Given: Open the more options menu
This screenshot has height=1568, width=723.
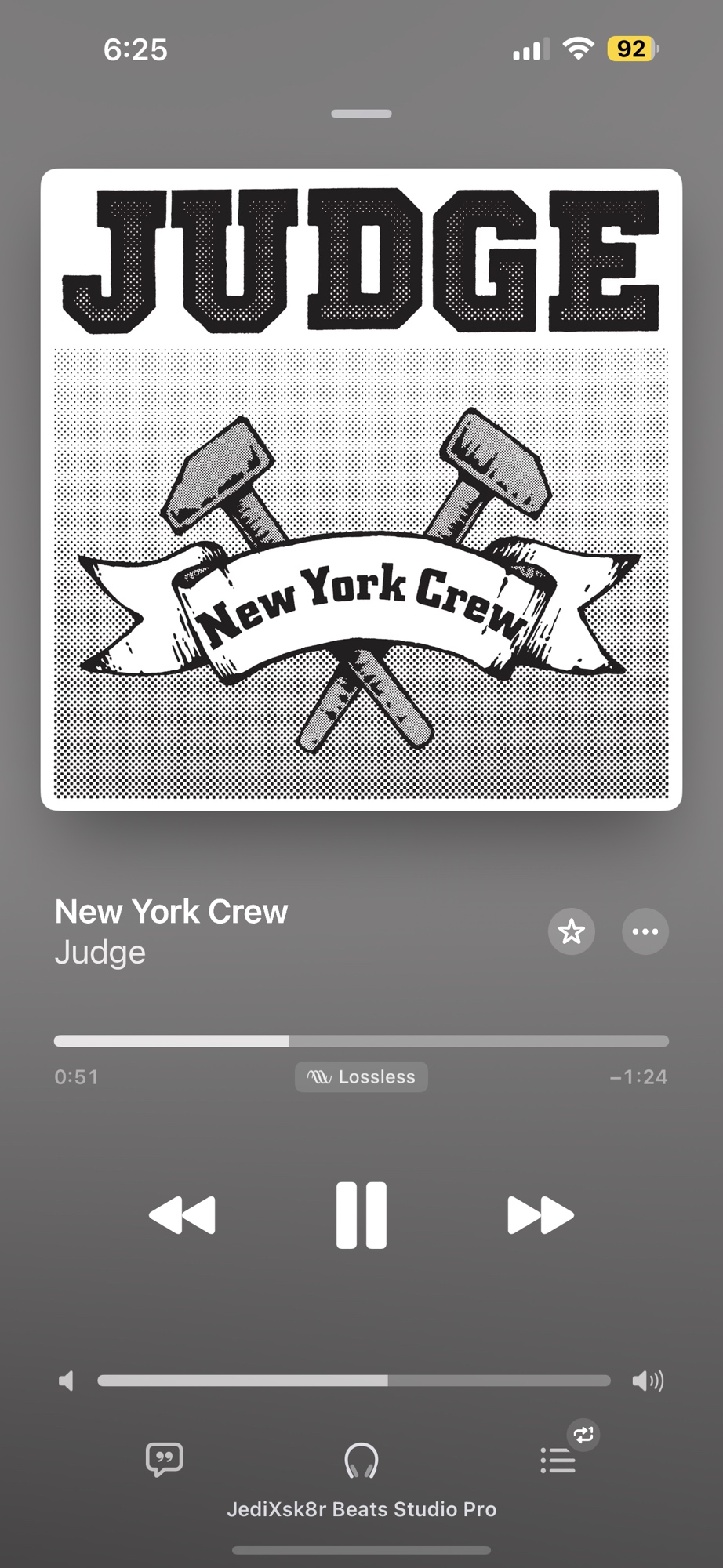Looking at the screenshot, I should point(645,931).
